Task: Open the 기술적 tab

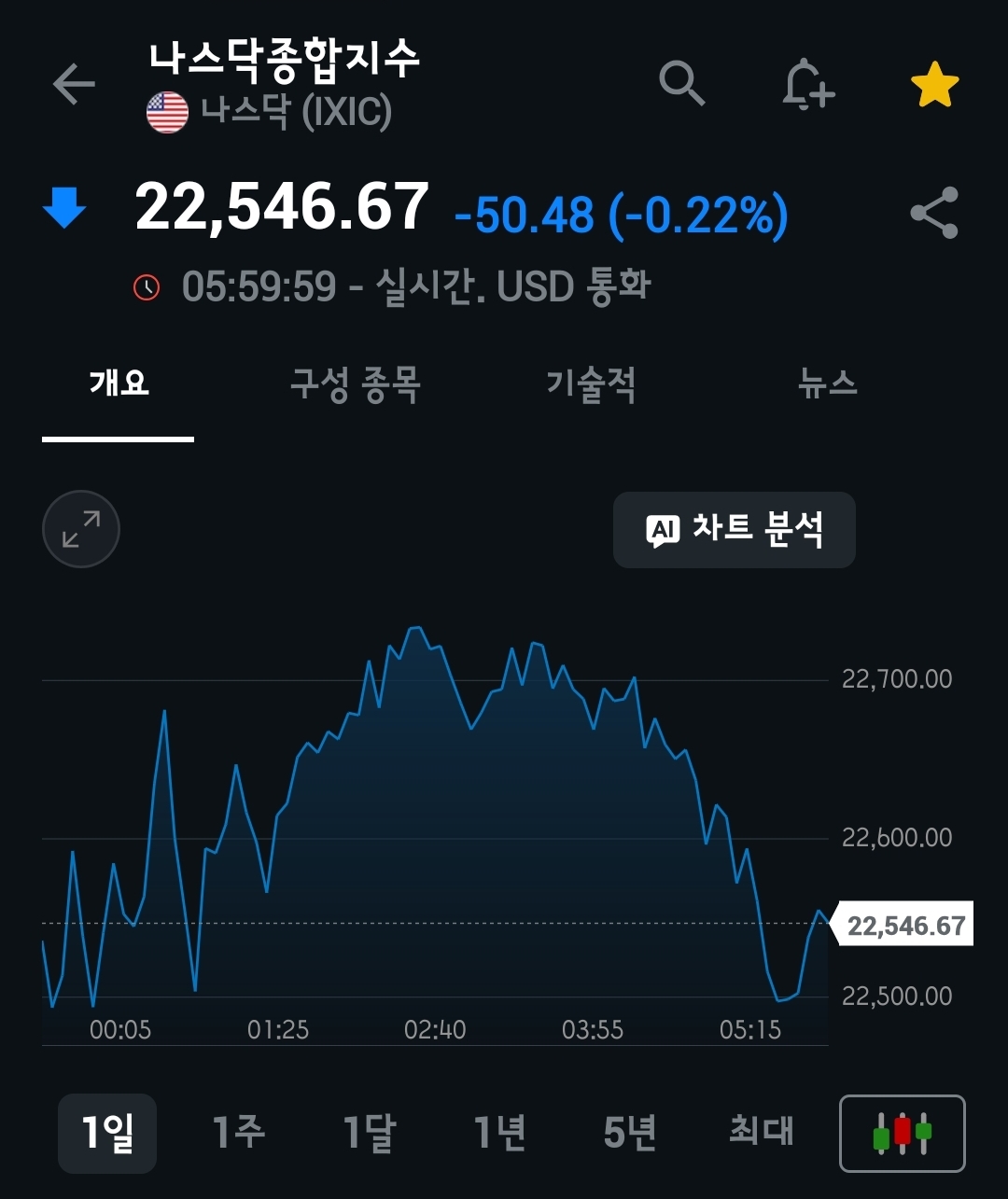Action: pyautogui.click(x=591, y=383)
